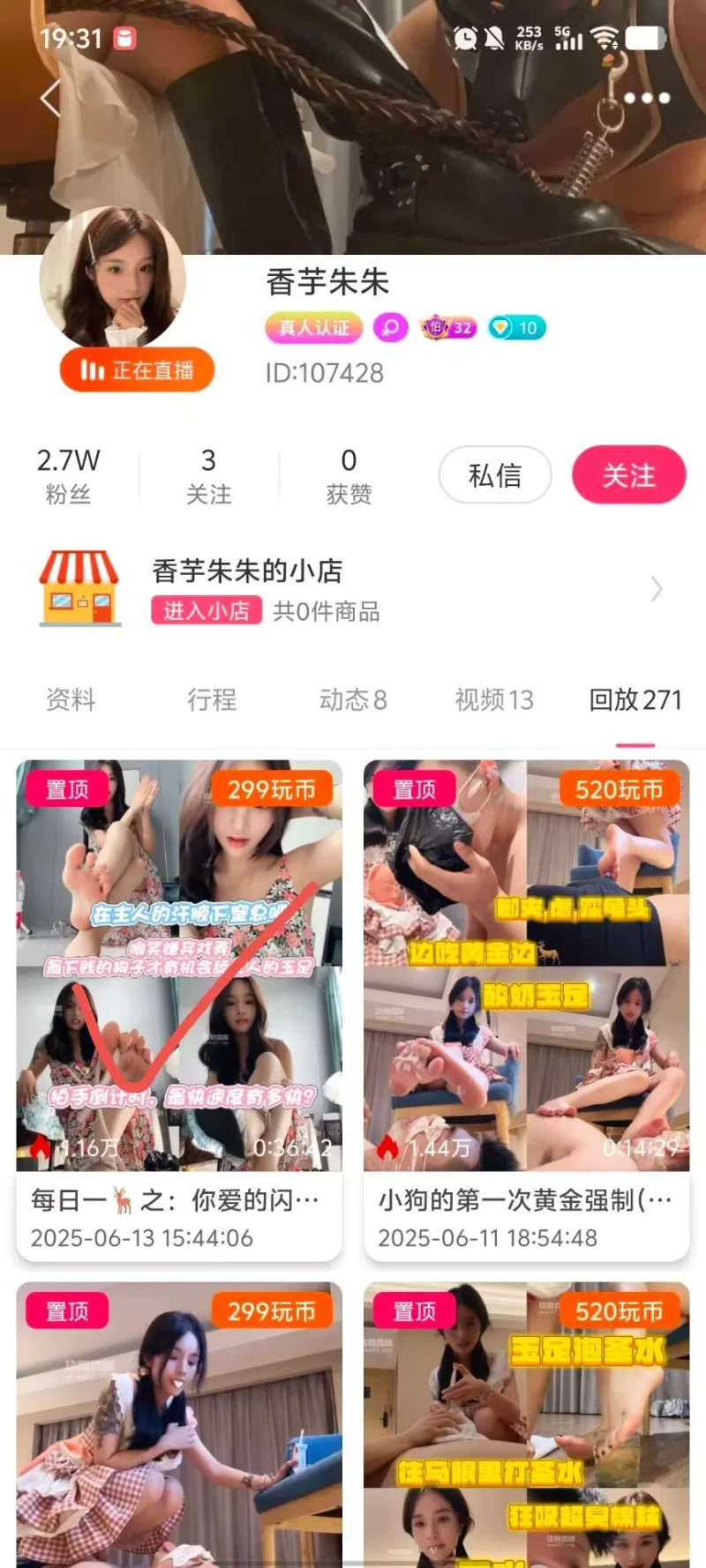View the 2.7W 粉丝 followers list
The width and height of the screenshot is (706, 1568).
68,475
